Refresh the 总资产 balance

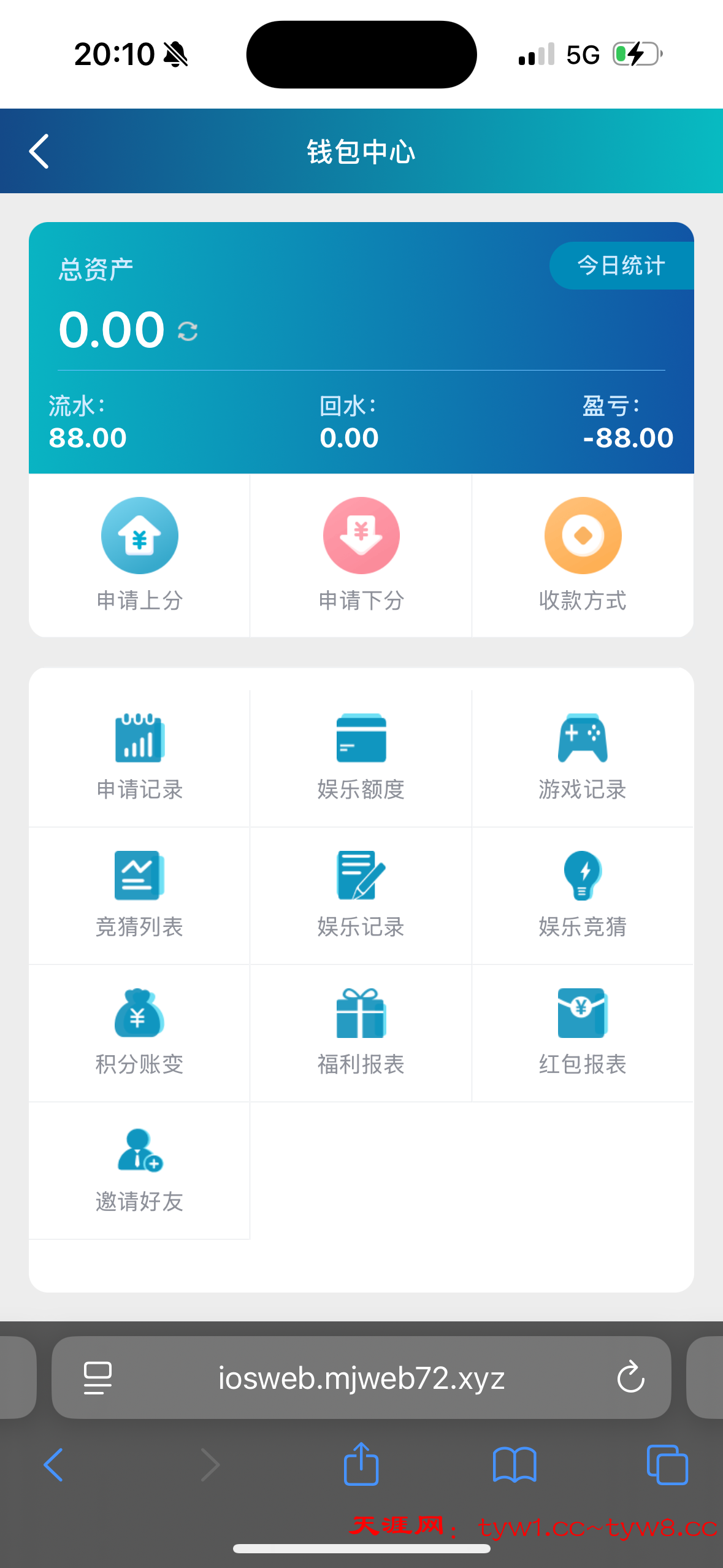(188, 331)
